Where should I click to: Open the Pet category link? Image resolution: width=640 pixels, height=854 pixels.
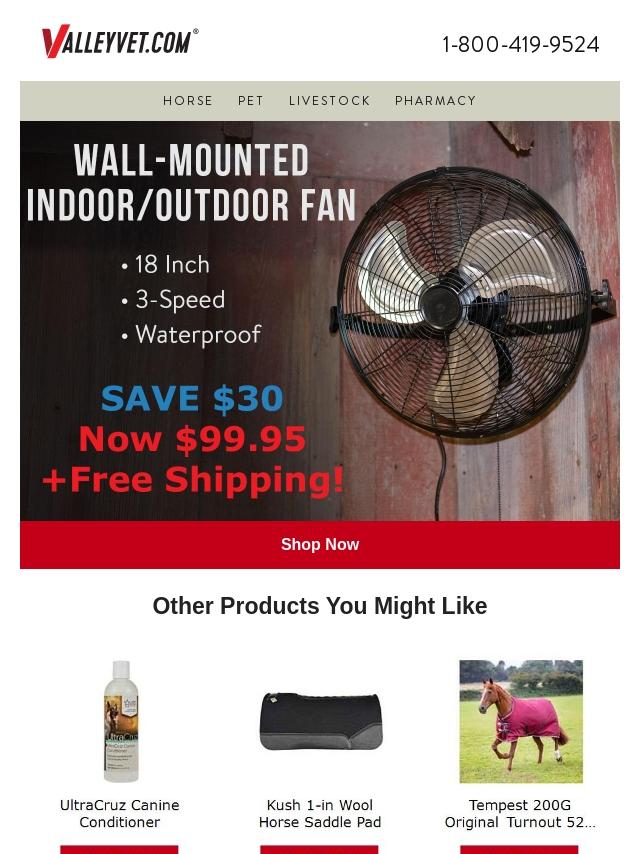point(251,101)
